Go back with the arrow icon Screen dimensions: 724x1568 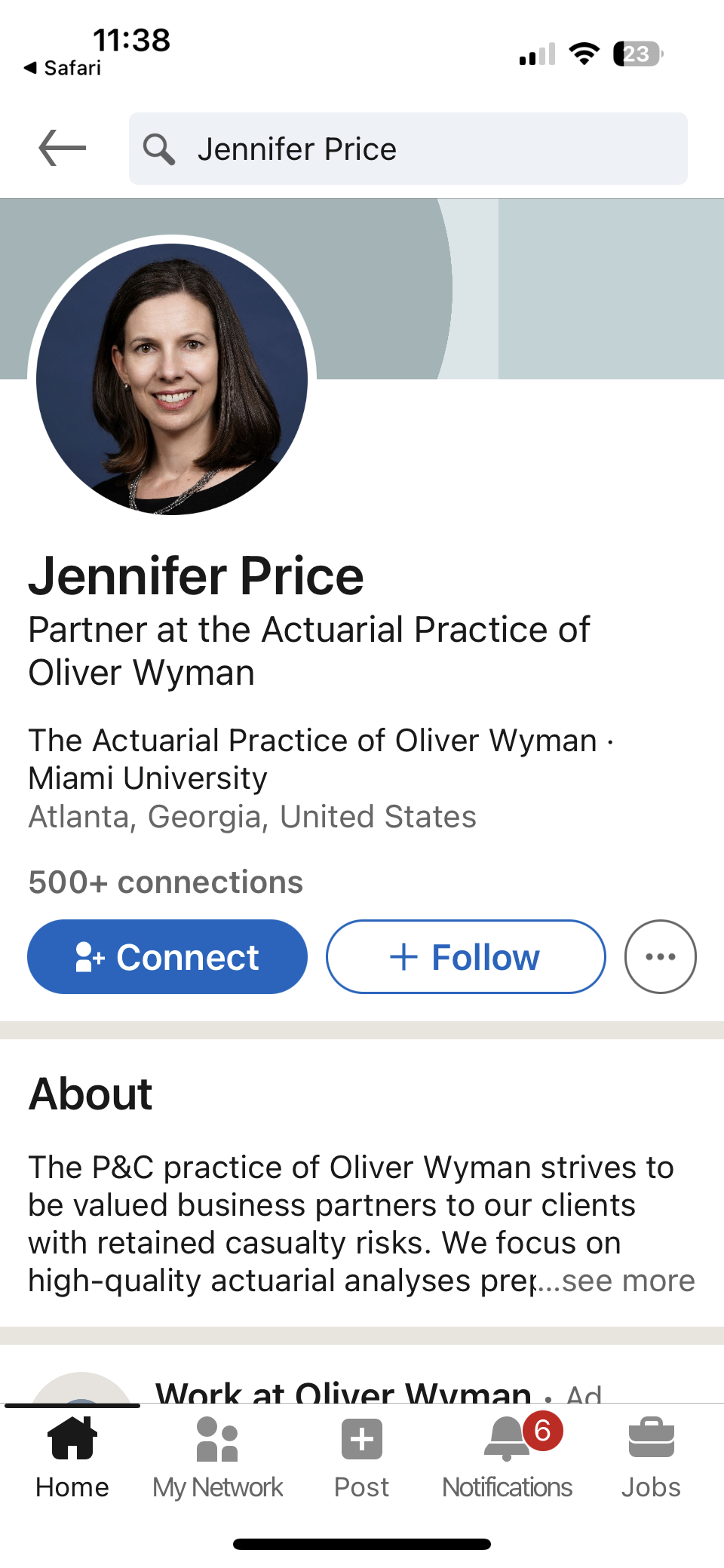click(63, 148)
